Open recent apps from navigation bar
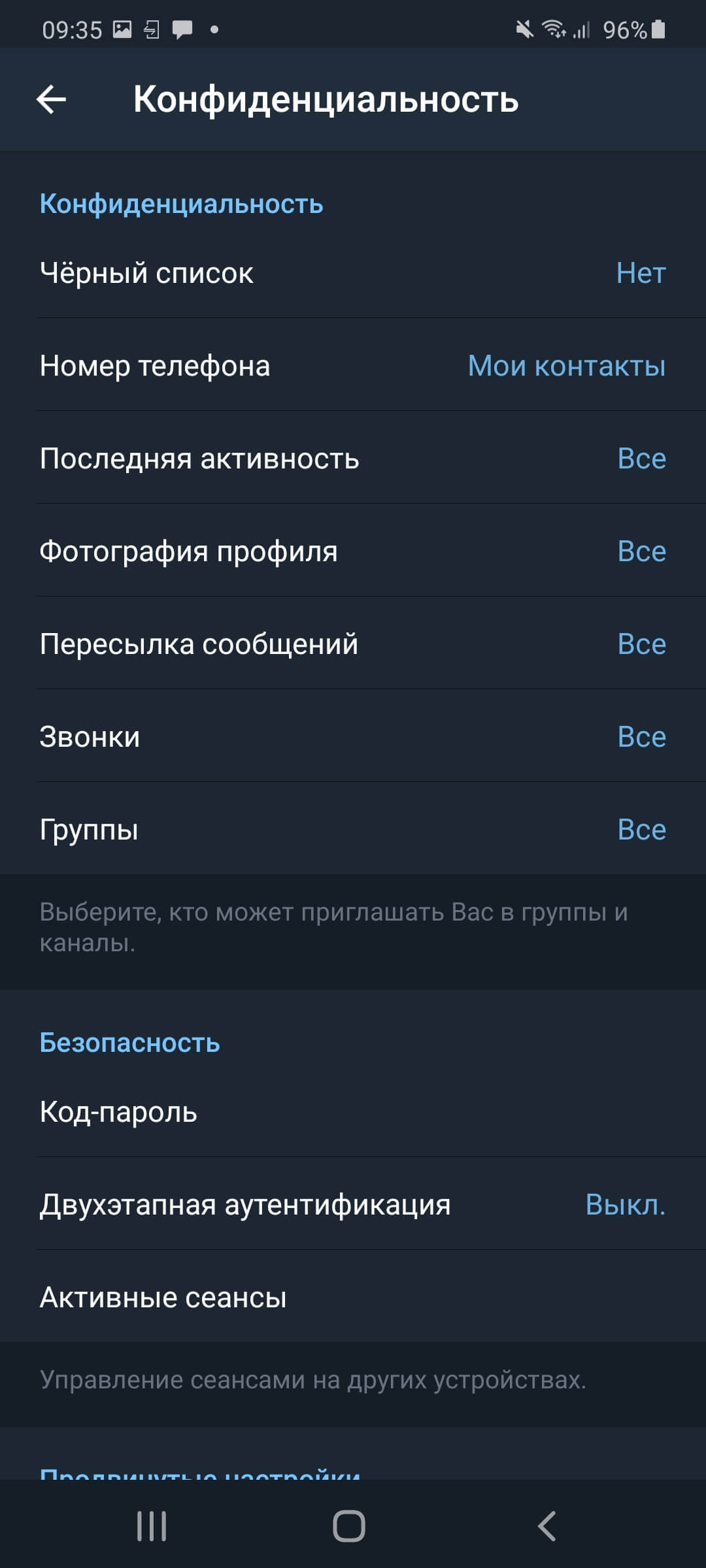Image resolution: width=706 pixels, height=1568 pixels. pyautogui.click(x=152, y=1526)
